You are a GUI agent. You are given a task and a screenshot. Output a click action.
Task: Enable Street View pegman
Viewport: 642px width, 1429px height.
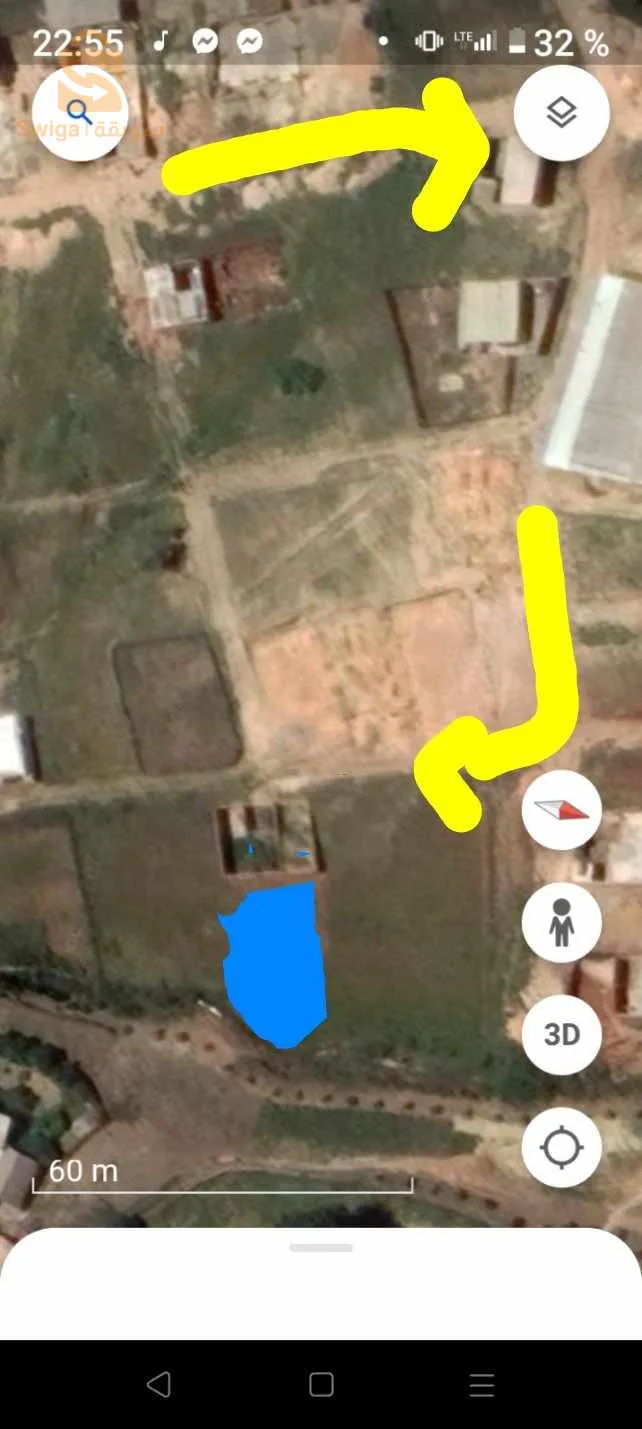561,923
